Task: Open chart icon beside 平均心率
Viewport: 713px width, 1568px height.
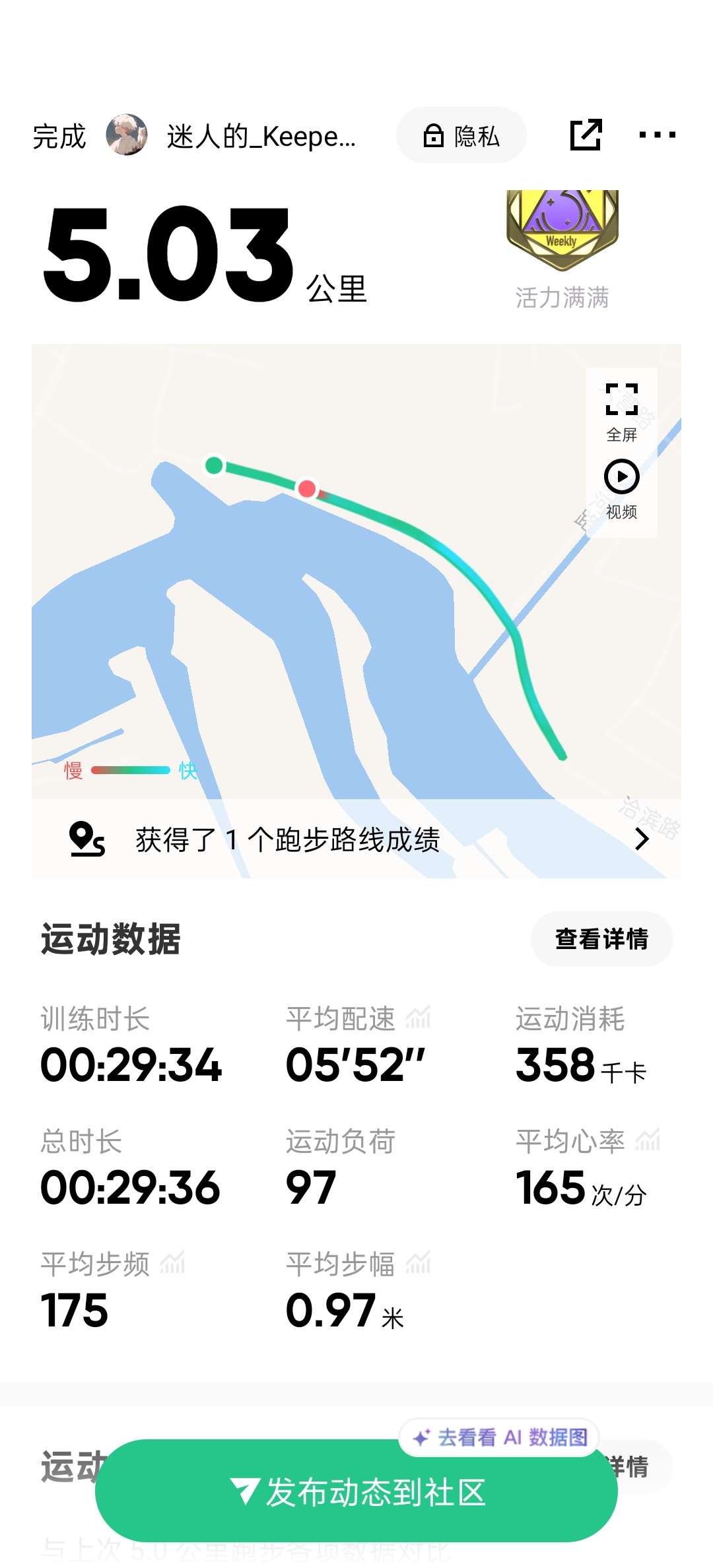Action: [x=648, y=1140]
